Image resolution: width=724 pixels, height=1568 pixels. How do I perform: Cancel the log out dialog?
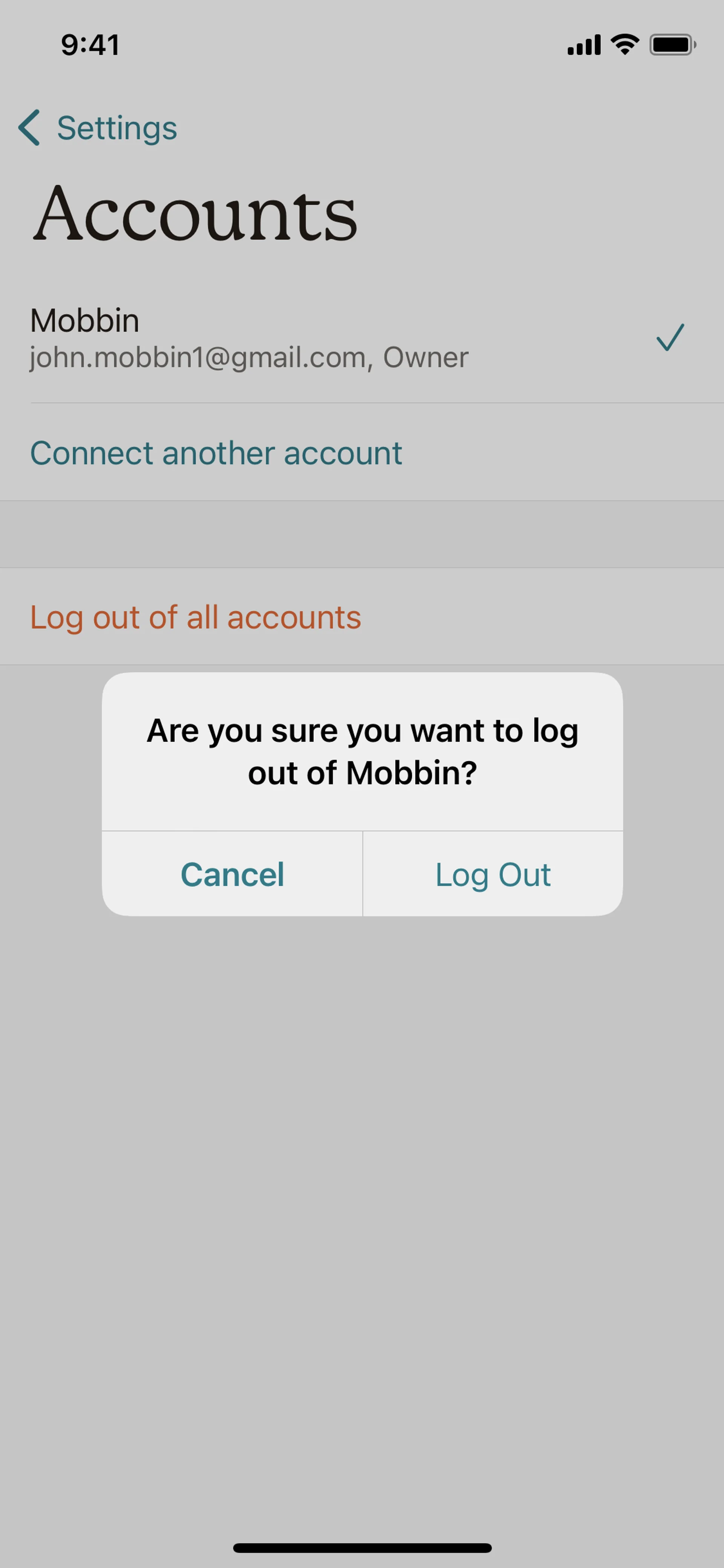coord(232,874)
